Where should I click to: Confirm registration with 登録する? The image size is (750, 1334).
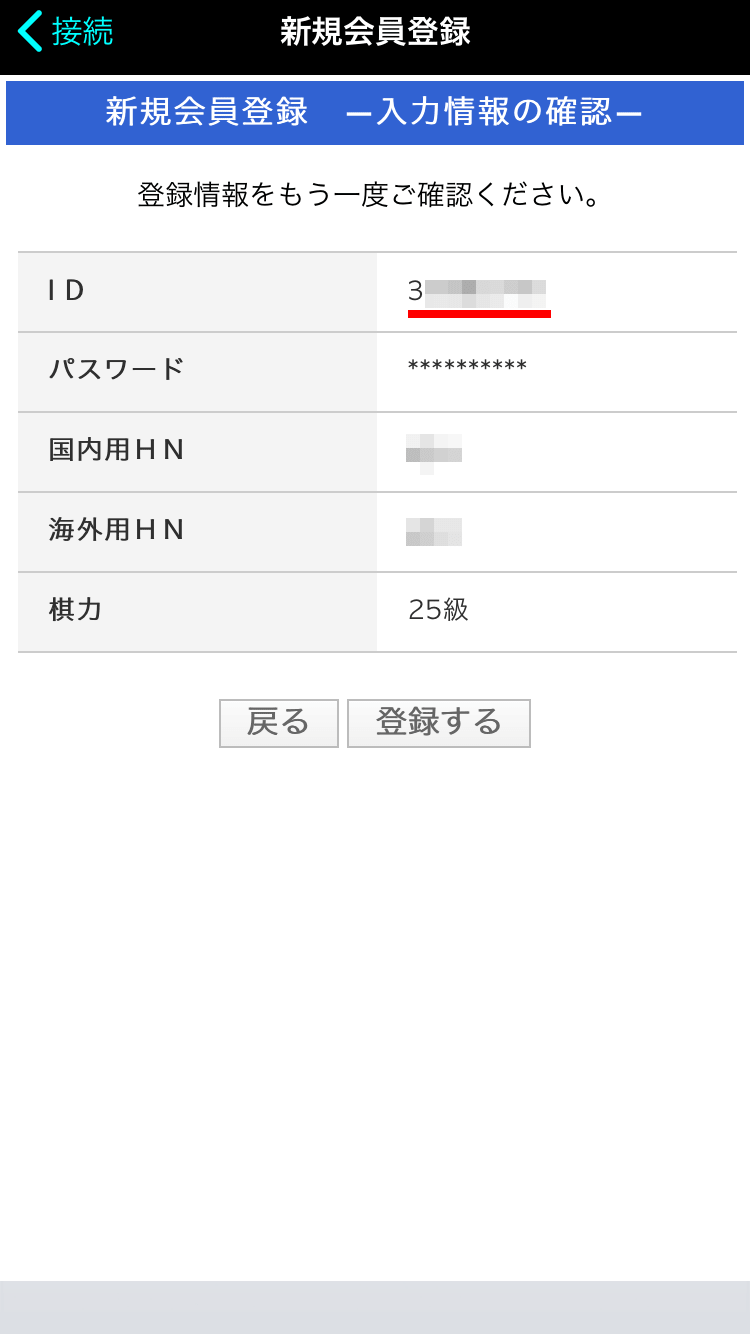pyautogui.click(x=438, y=723)
